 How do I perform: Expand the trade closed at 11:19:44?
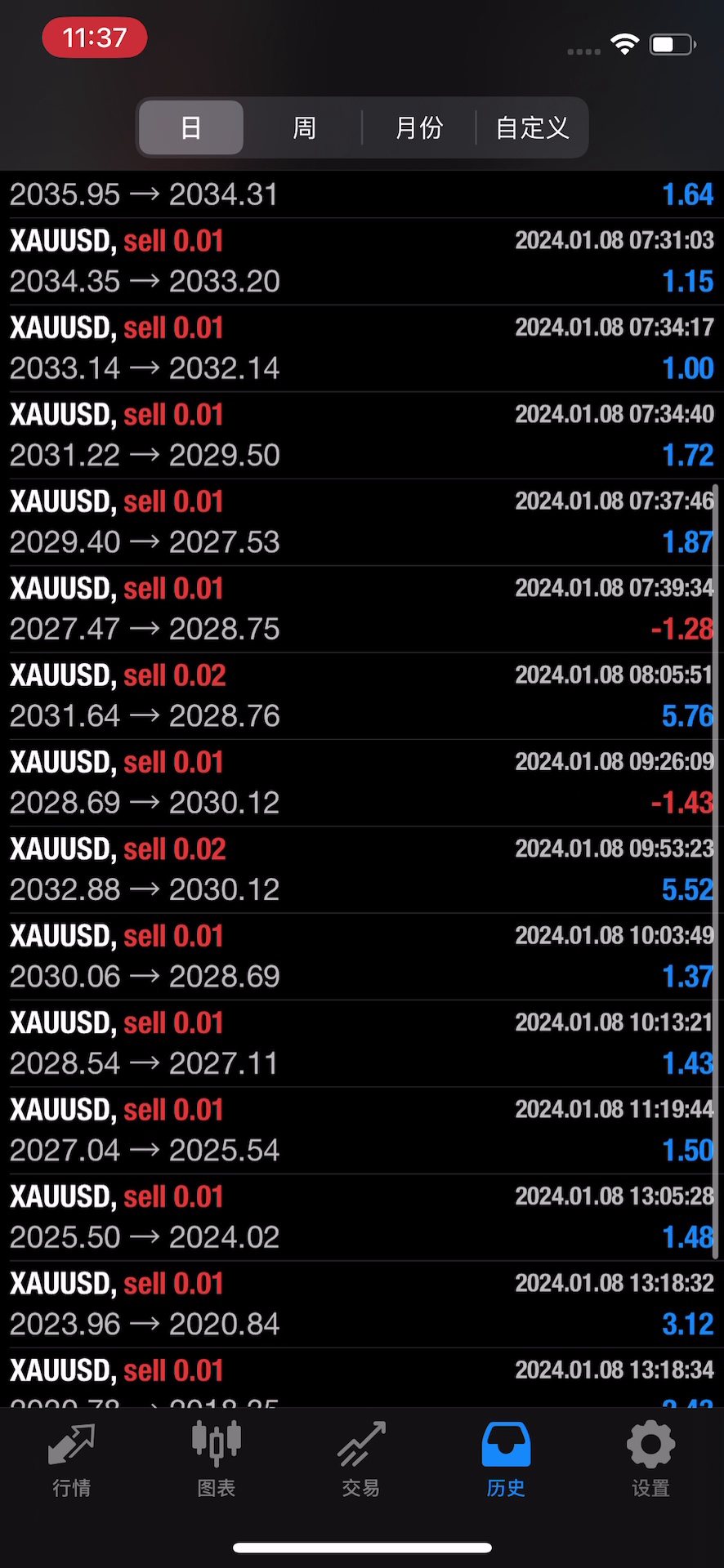tap(362, 1131)
